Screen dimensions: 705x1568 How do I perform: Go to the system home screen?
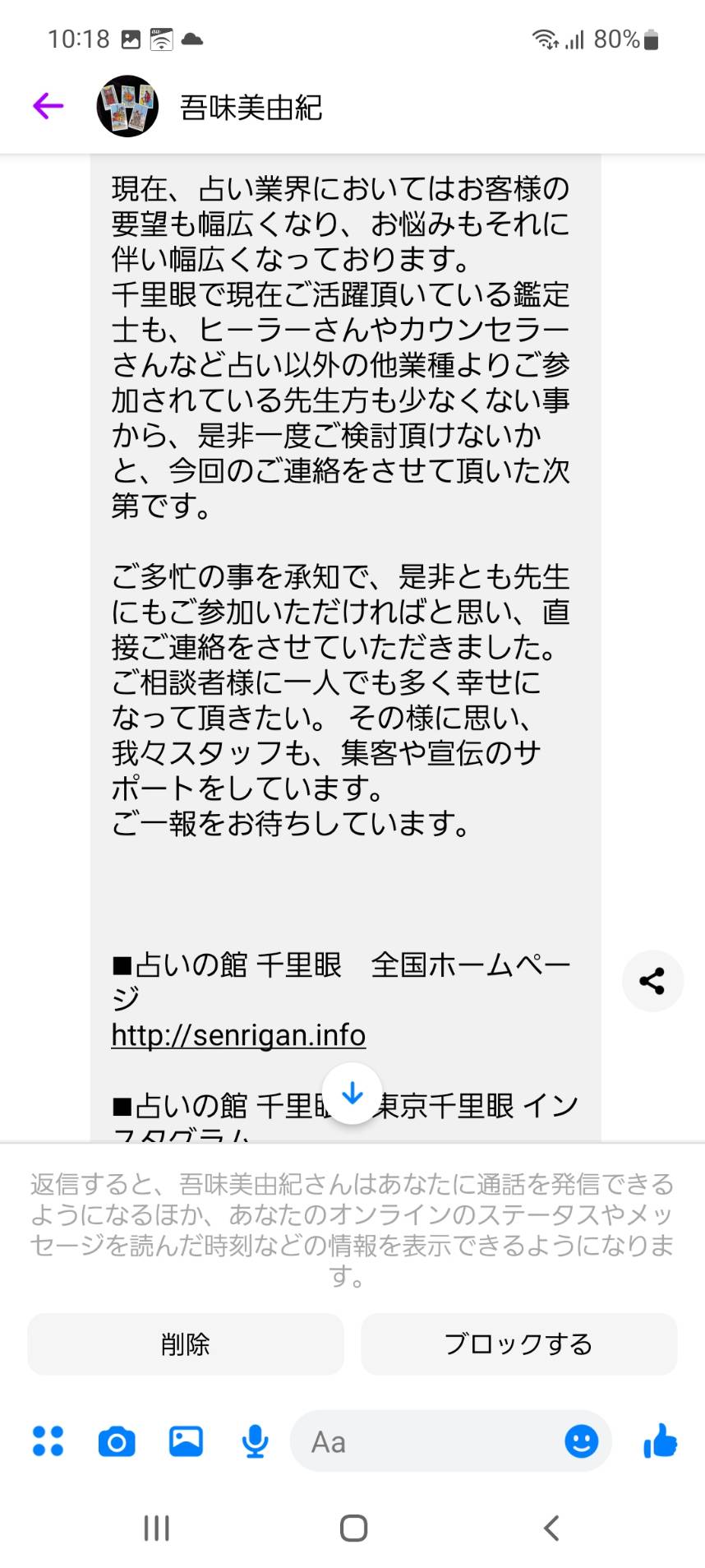click(x=353, y=1529)
